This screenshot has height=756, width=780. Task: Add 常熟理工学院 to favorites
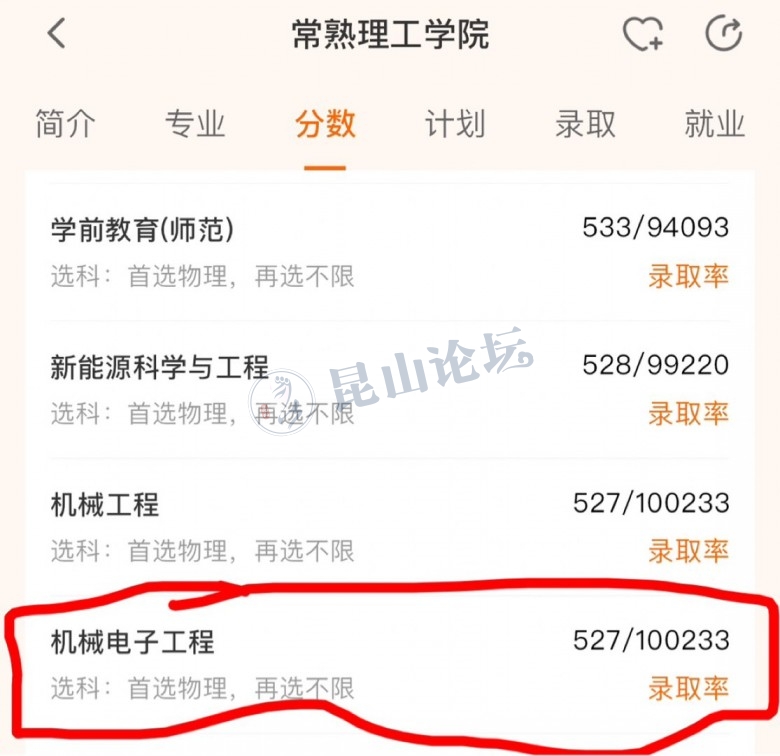pyautogui.click(x=642, y=35)
